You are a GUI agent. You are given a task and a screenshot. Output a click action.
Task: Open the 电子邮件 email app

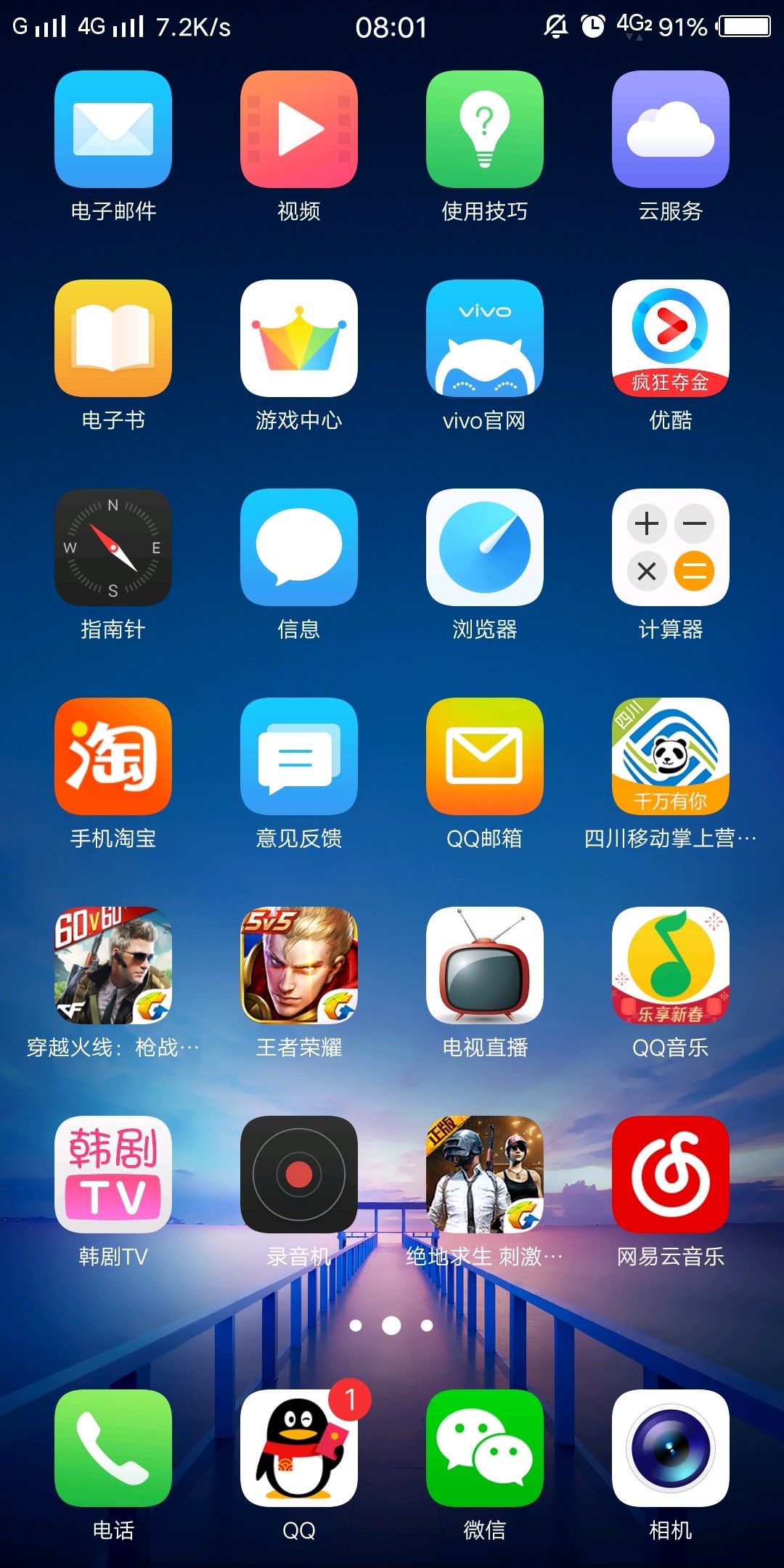[113, 129]
